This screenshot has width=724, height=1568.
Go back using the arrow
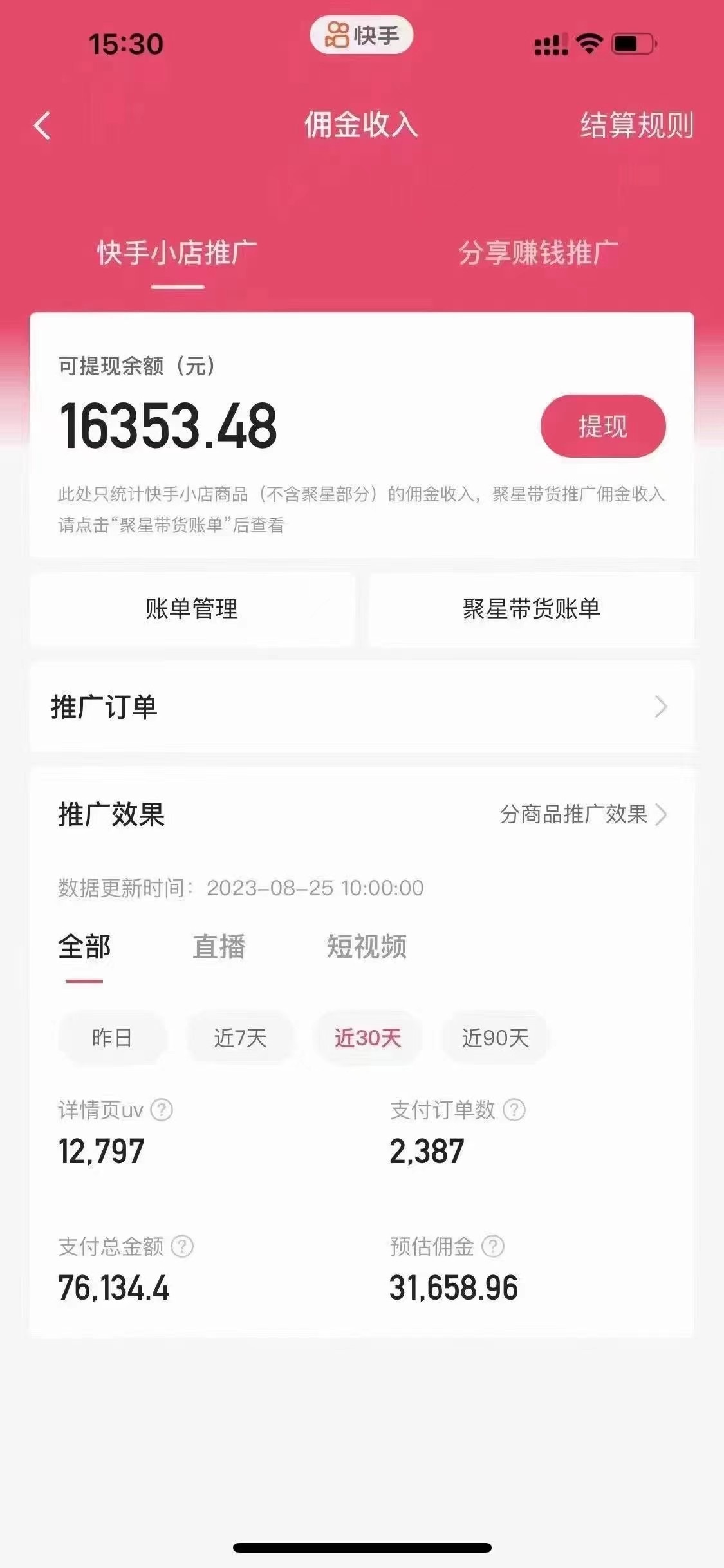click(x=42, y=126)
